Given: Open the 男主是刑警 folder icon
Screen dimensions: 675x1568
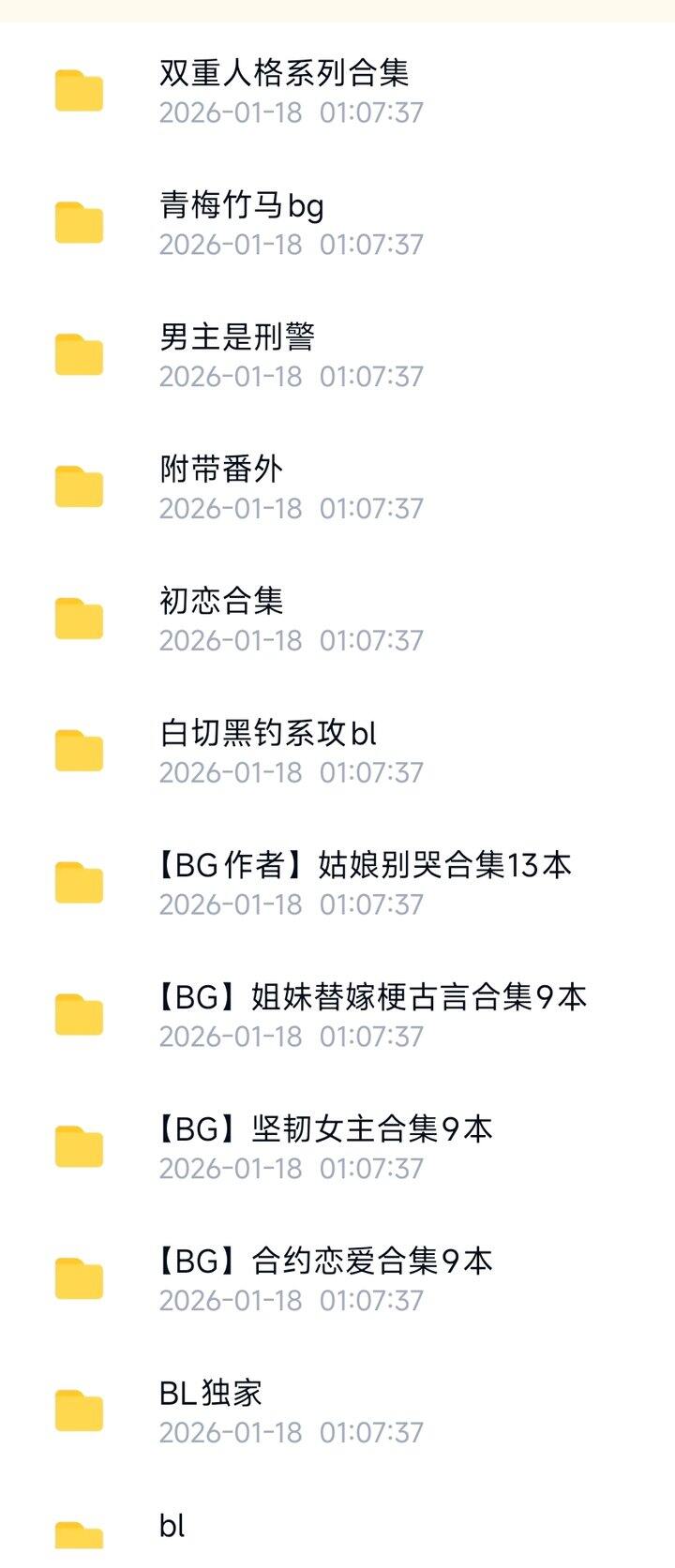Looking at the screenshot, I should 81,353.
